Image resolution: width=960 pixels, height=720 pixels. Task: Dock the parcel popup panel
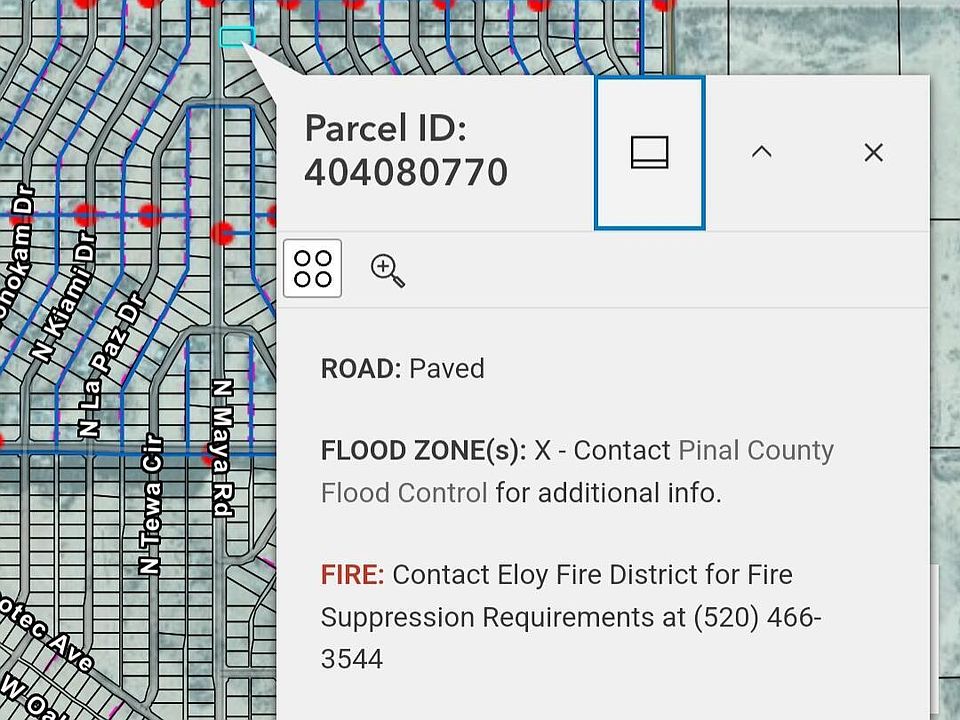coord(649,153)
